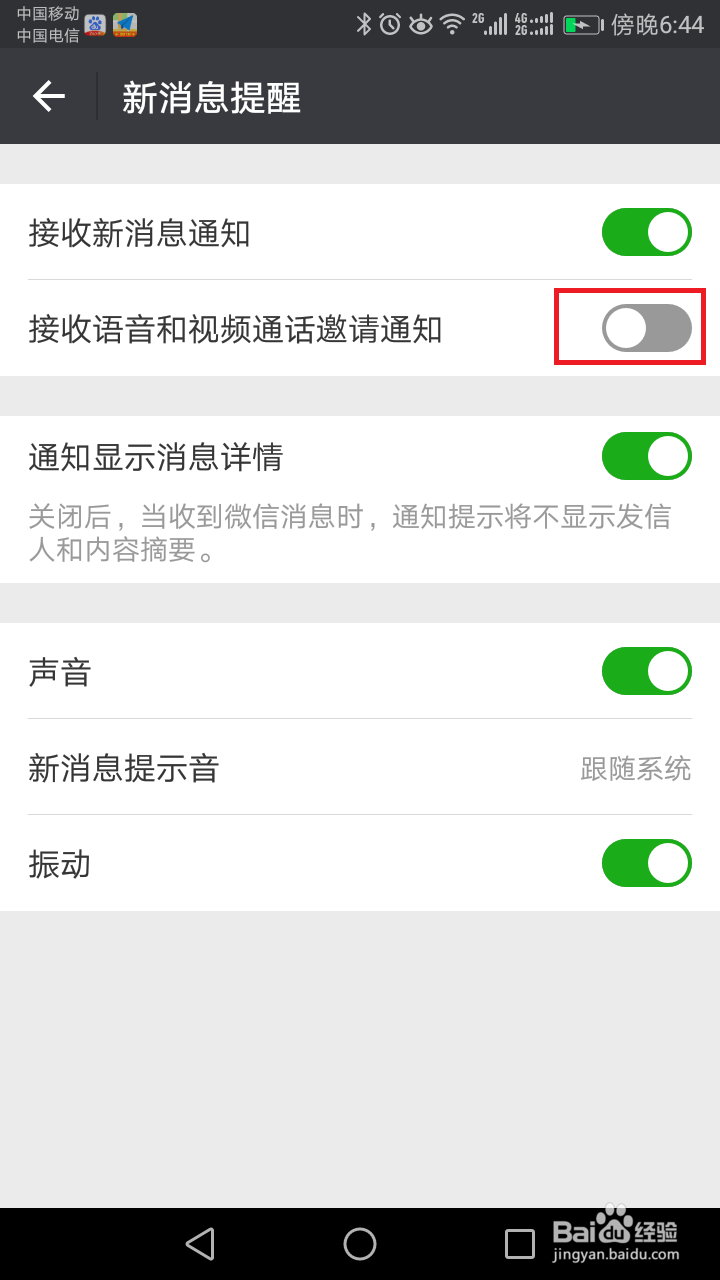Click the Baidu notification icon in status bar

(95, 26)
